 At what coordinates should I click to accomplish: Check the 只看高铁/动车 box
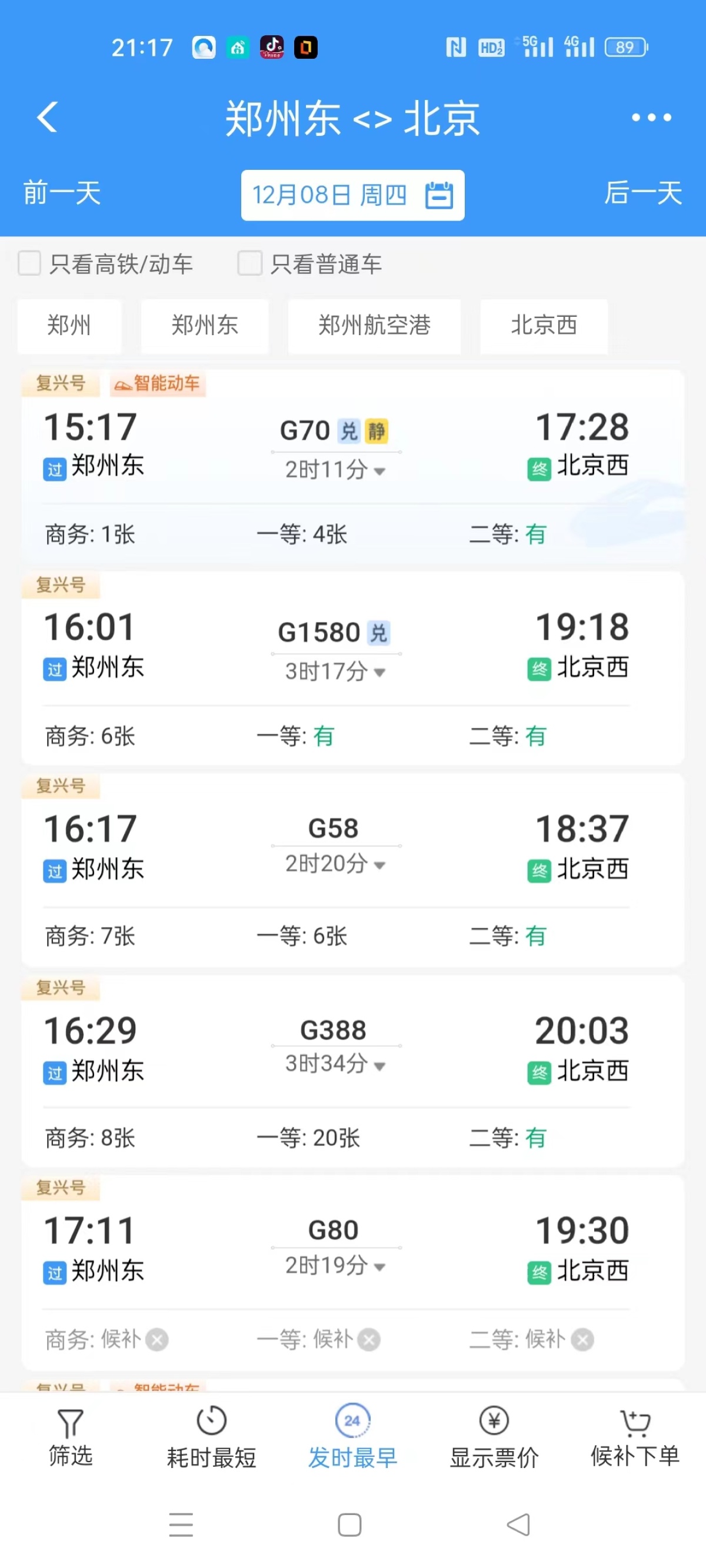point(30,263)
